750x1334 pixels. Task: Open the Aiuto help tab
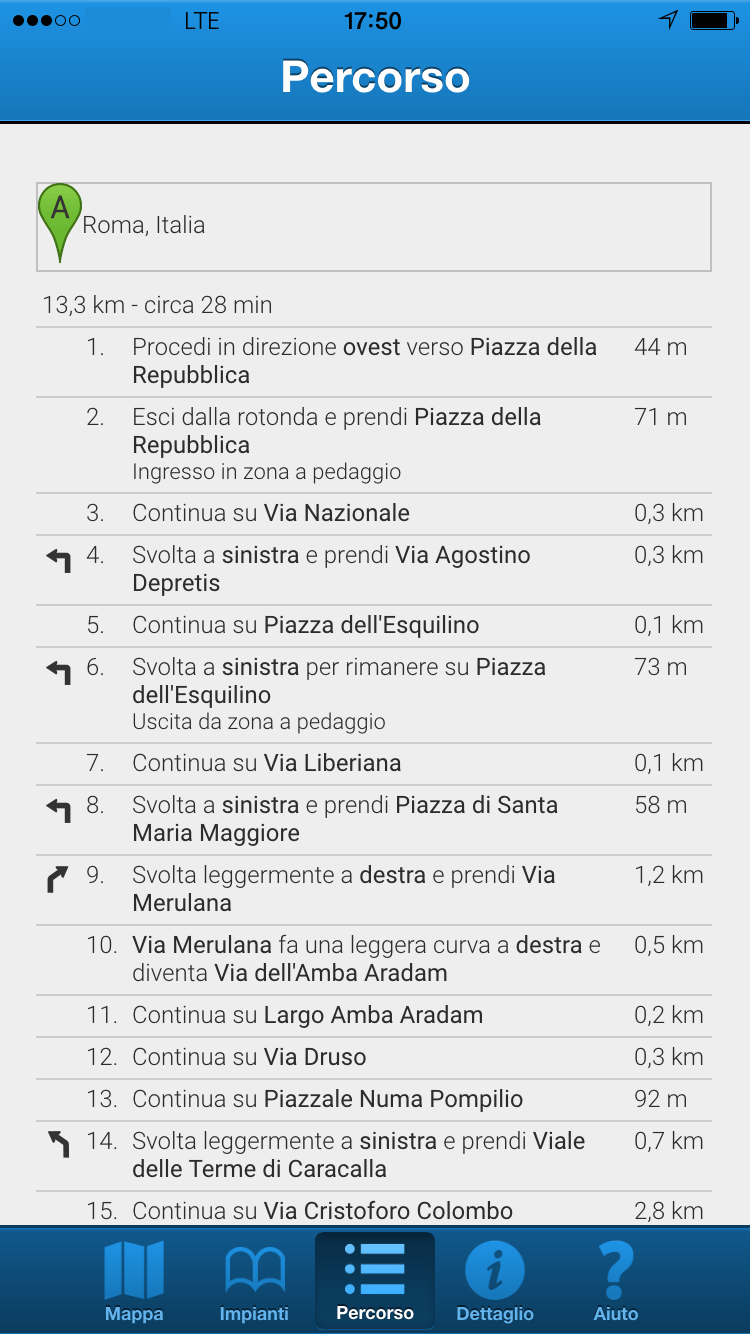point(616,1280)
